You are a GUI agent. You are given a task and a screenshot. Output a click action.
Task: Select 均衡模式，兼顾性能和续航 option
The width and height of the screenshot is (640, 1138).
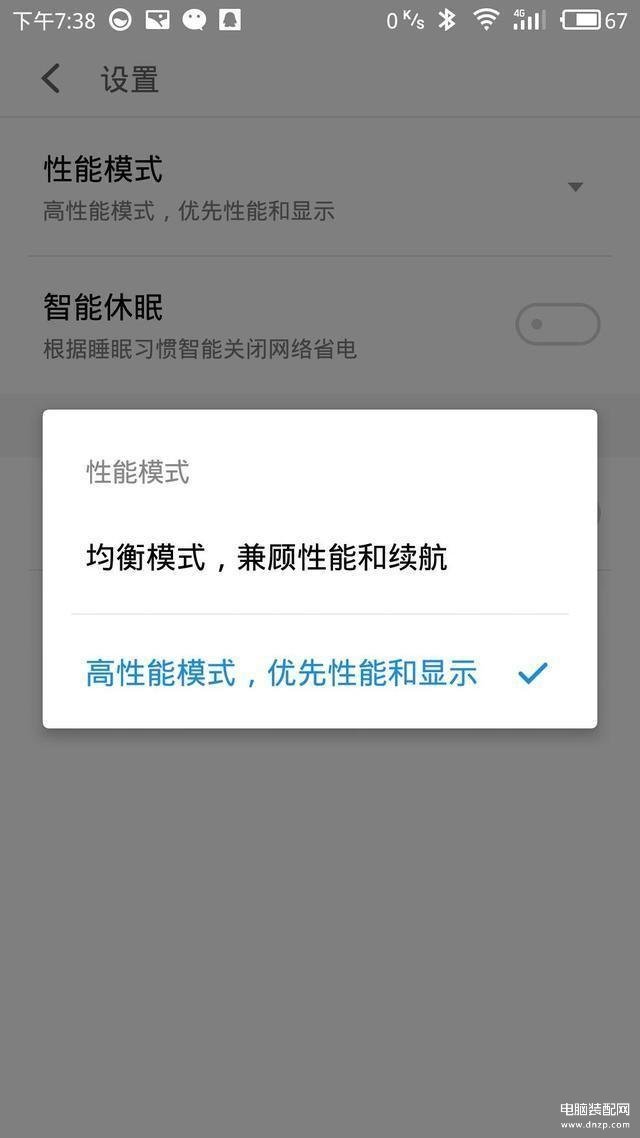(x=319, y=557)
